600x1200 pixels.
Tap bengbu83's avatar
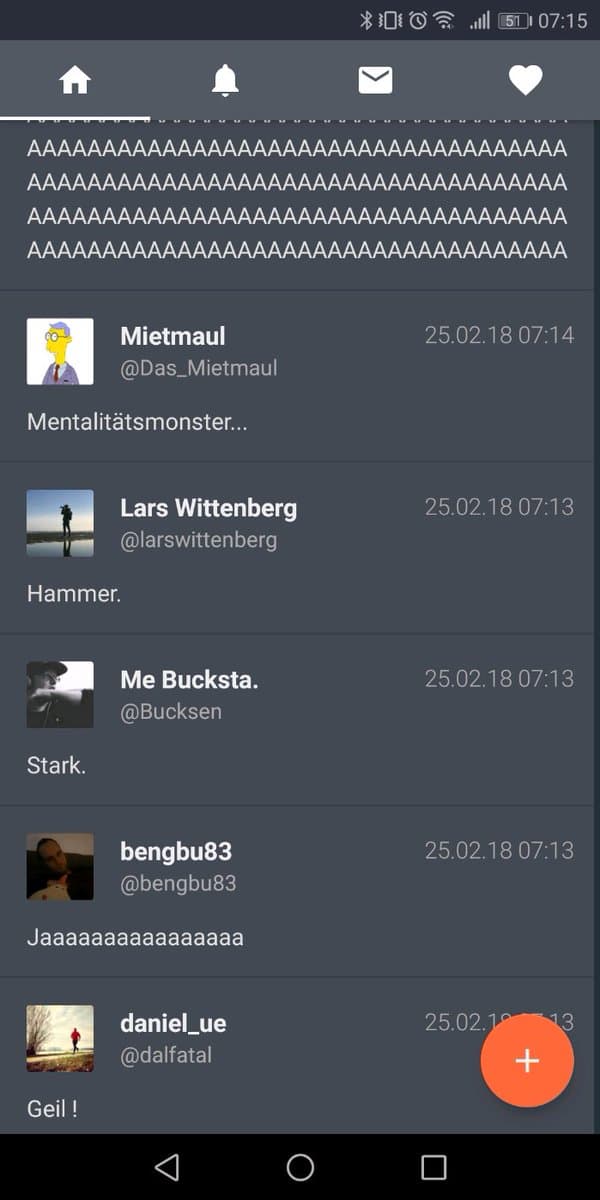pos(60,867)
